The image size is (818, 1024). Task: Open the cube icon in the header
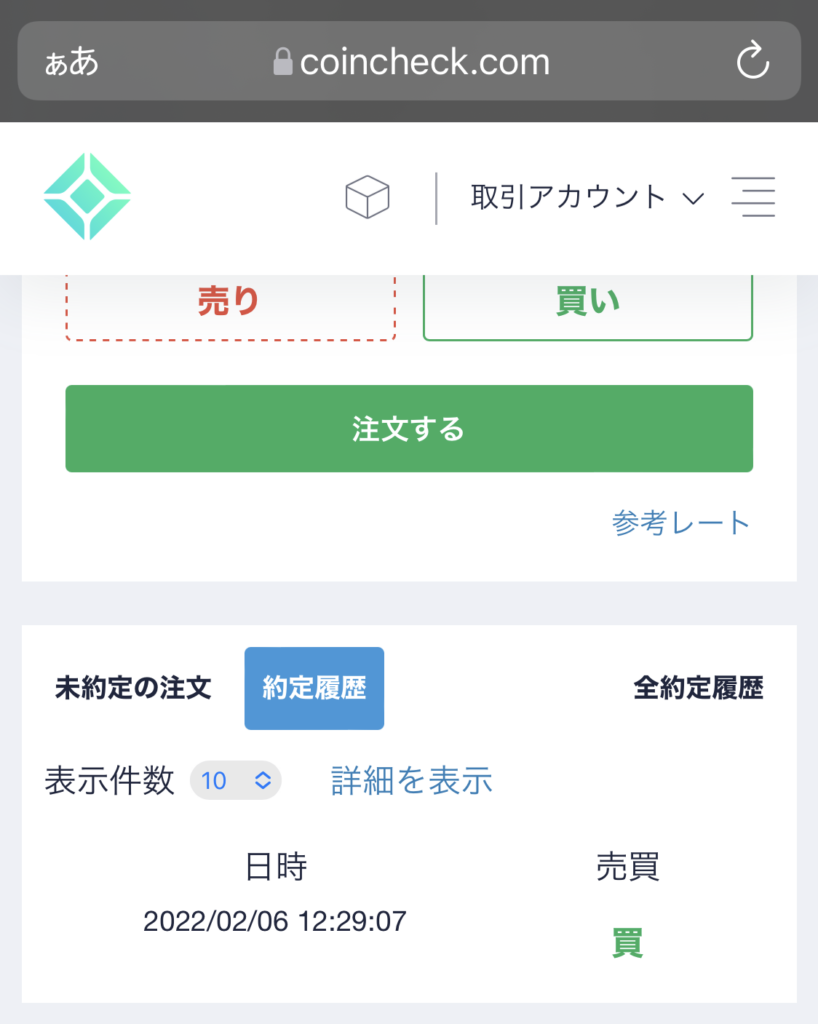tap(367, 197)
